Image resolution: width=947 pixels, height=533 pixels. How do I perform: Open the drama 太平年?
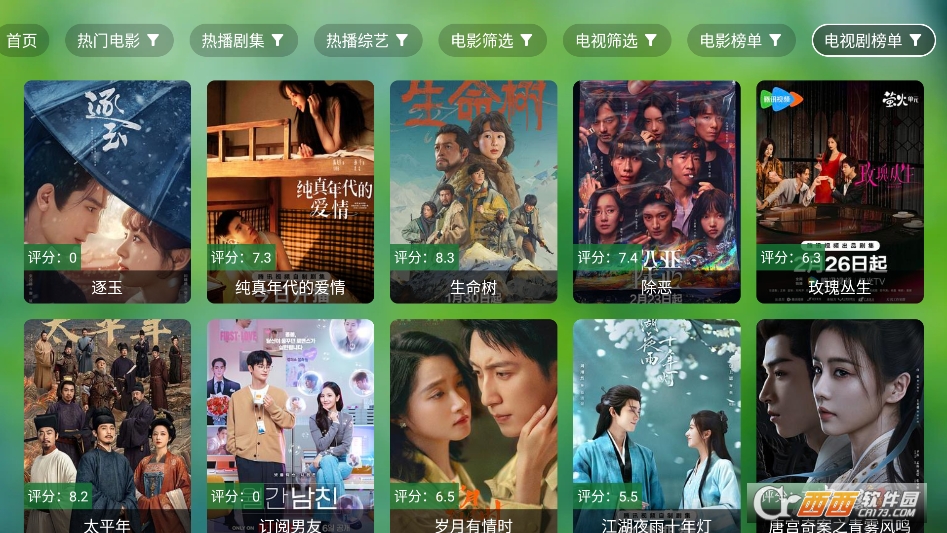point(107,425)
